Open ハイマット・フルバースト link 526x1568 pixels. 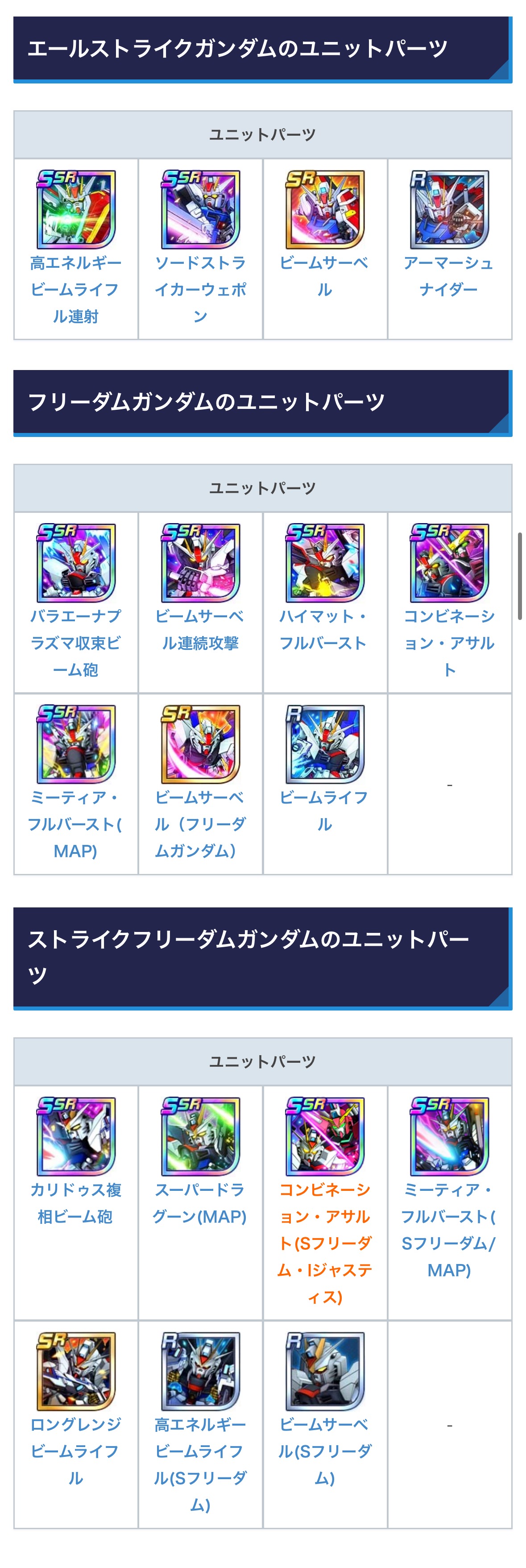[324, 629]
